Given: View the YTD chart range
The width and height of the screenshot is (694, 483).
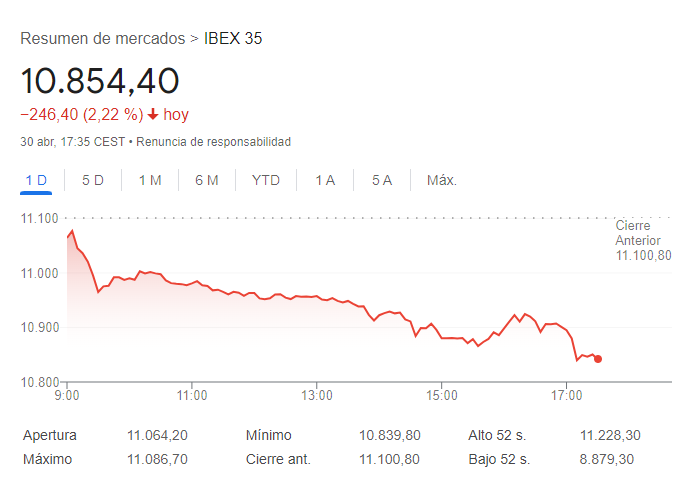Looking at the screenshot, I should pyautogui.click(x=266, y=180).
